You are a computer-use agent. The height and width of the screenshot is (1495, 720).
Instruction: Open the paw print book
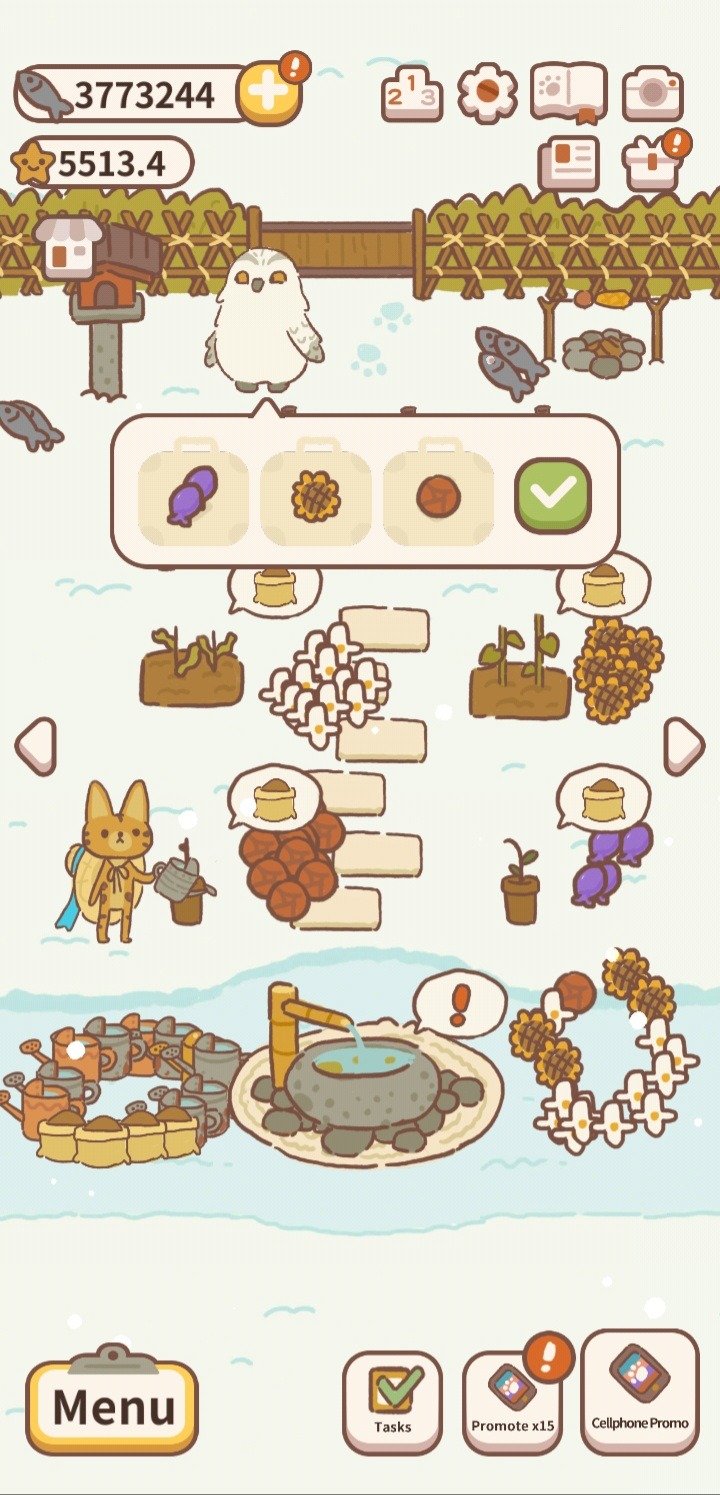tap(568, 94)
